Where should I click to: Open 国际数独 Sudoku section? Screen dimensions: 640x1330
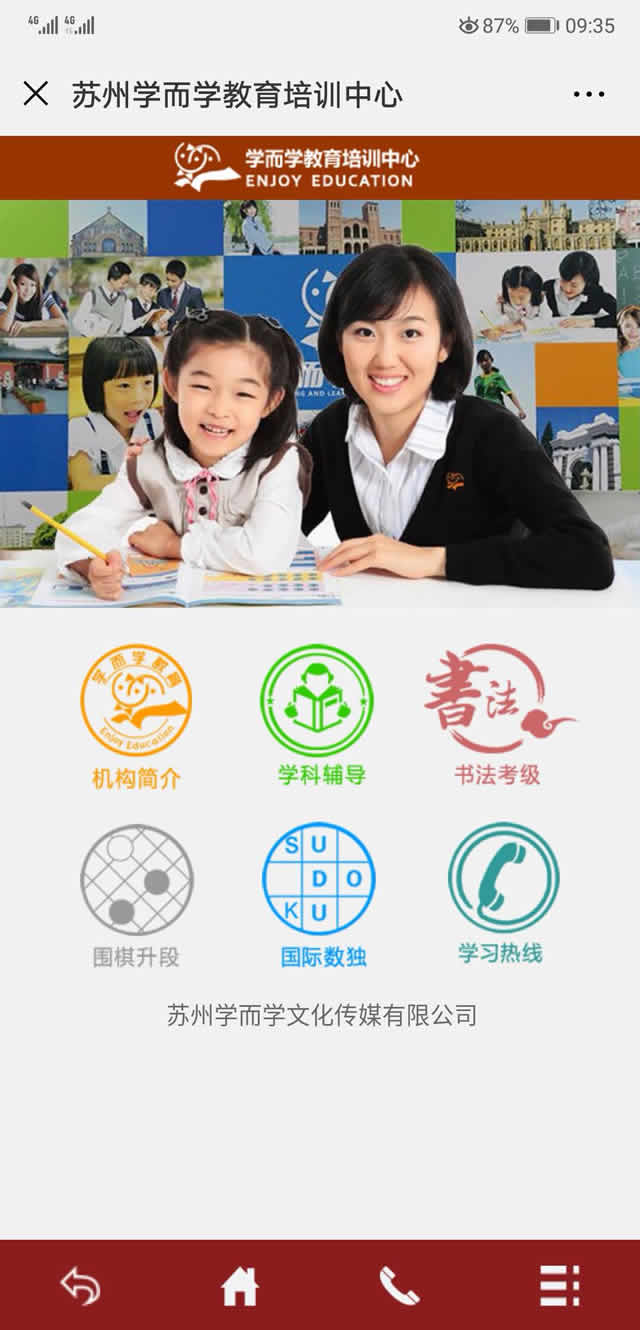pos(320,894)
